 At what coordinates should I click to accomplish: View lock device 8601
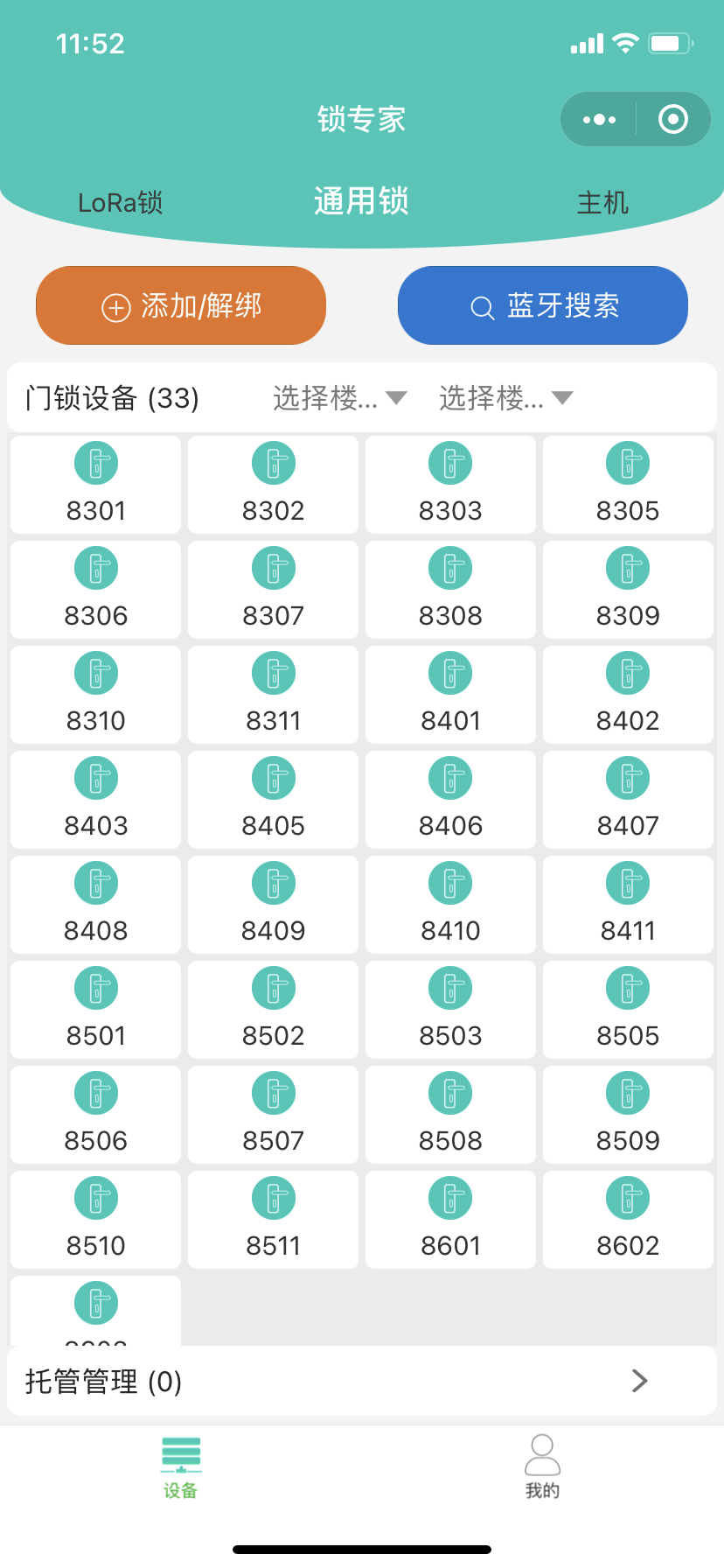450,1220
